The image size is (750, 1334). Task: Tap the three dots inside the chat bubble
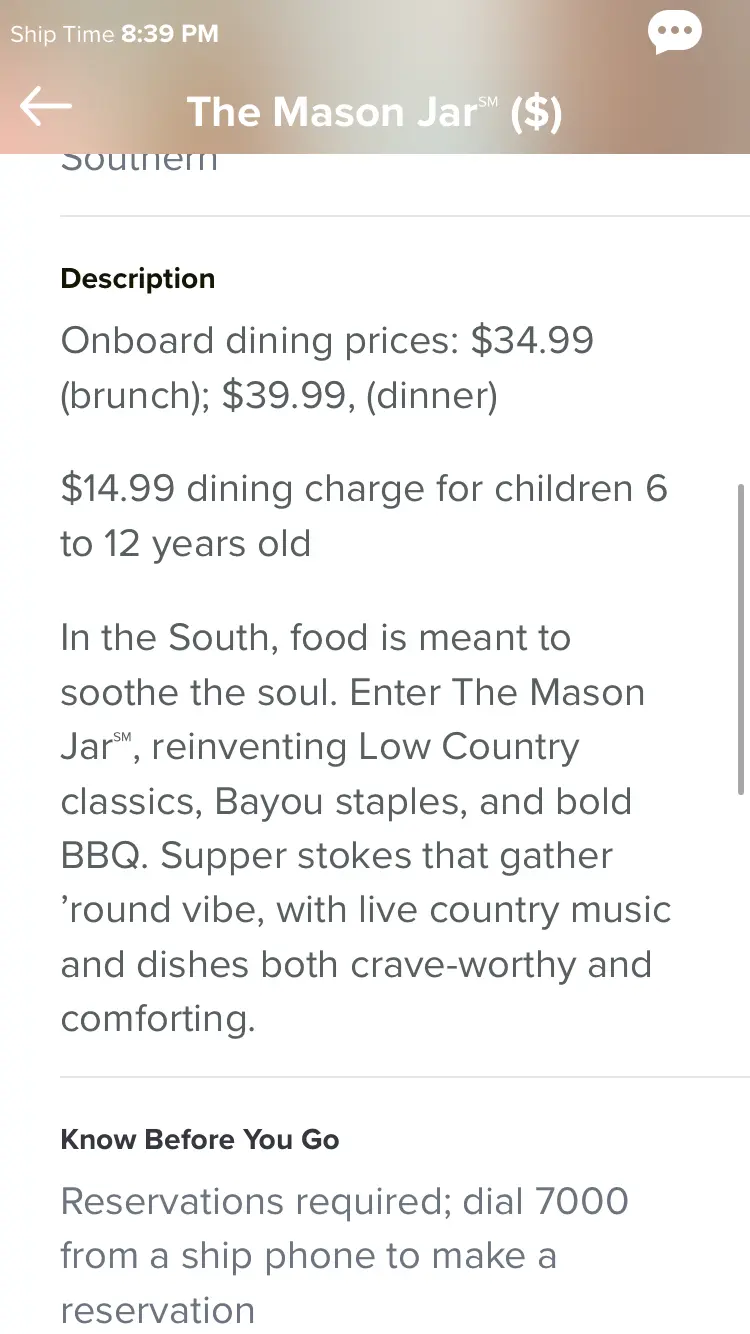pos(675,28)
